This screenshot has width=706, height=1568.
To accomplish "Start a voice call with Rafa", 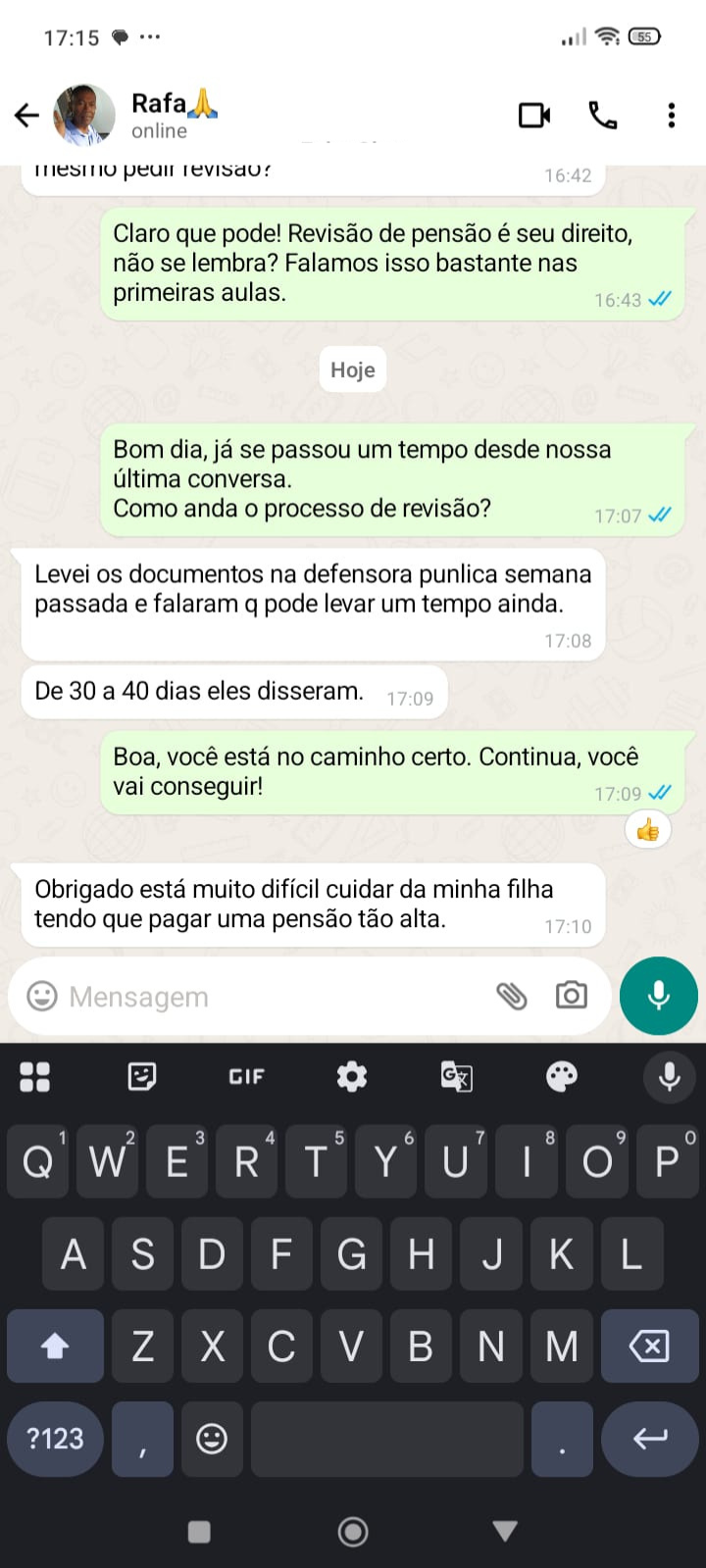I will (x=602, y=116).
